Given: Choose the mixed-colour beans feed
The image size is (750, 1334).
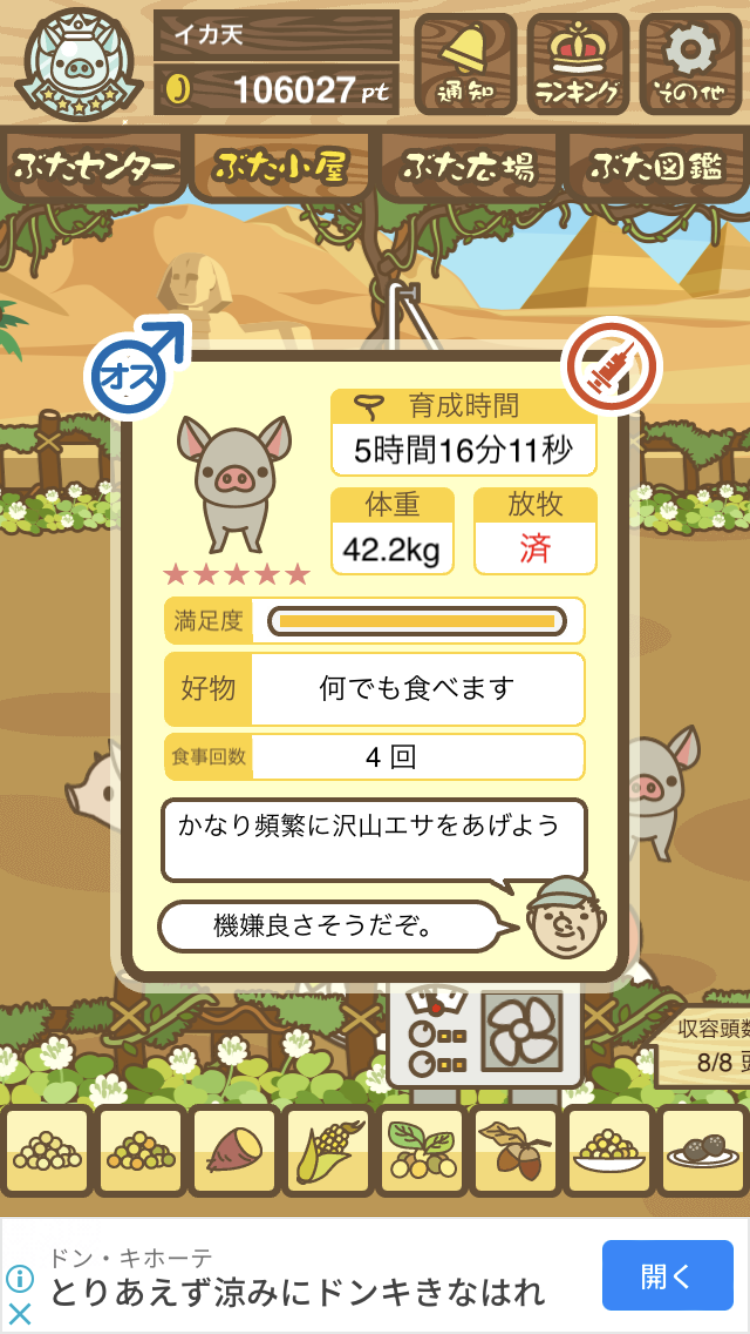Looking at the screenshot, I should (x=140, y=1151).
